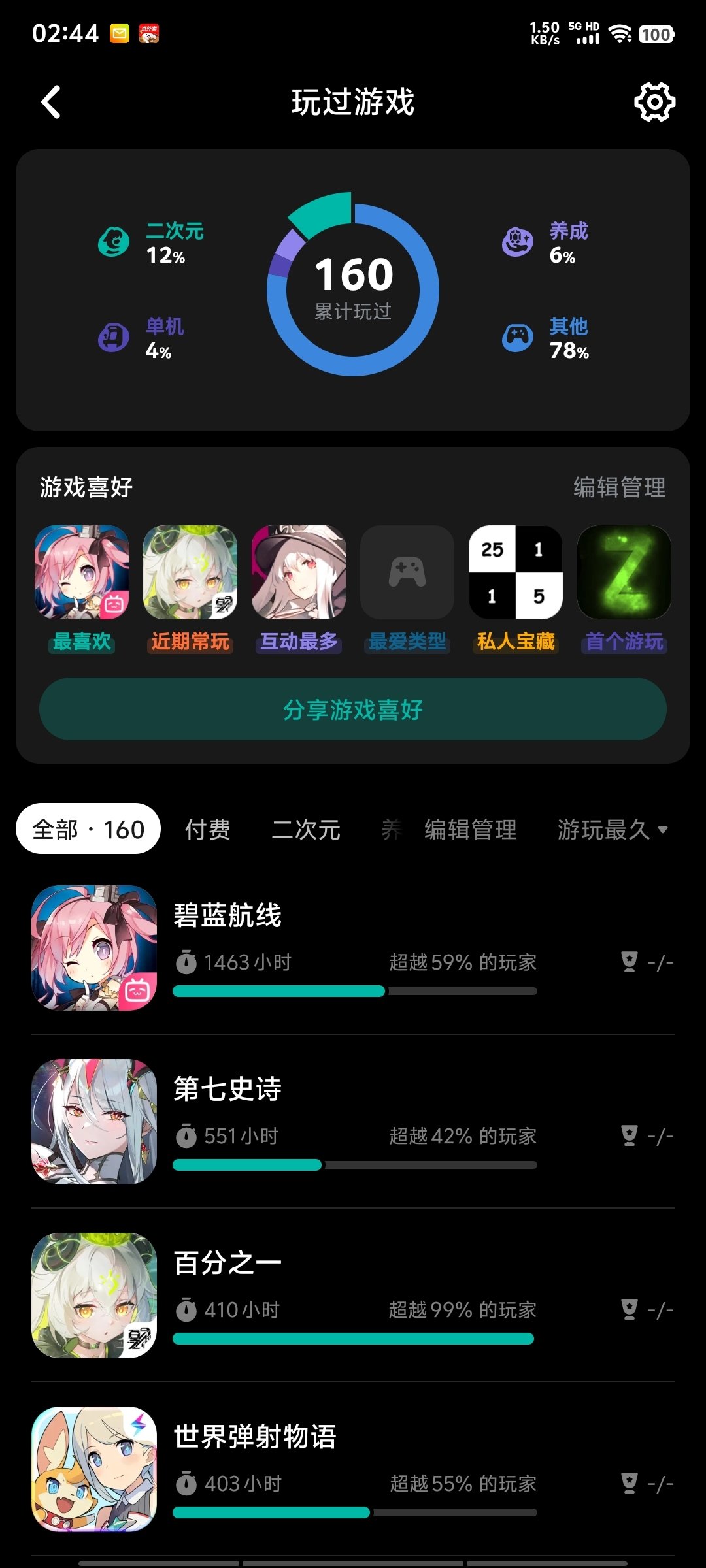Select the 最爱类型 placeholder tile

point(407,573)
